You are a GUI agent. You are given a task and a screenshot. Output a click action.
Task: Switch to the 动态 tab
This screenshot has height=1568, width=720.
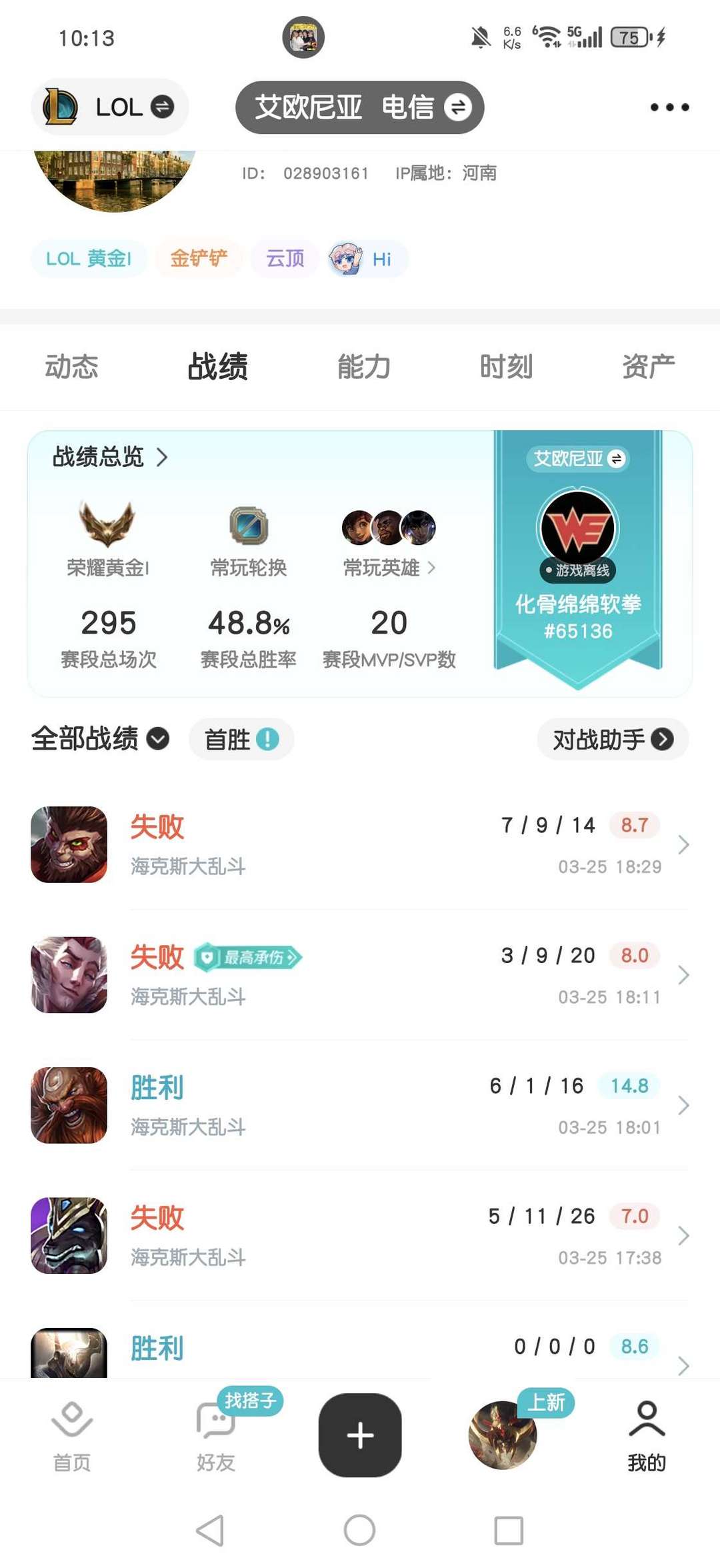click(x=71, y=367)
